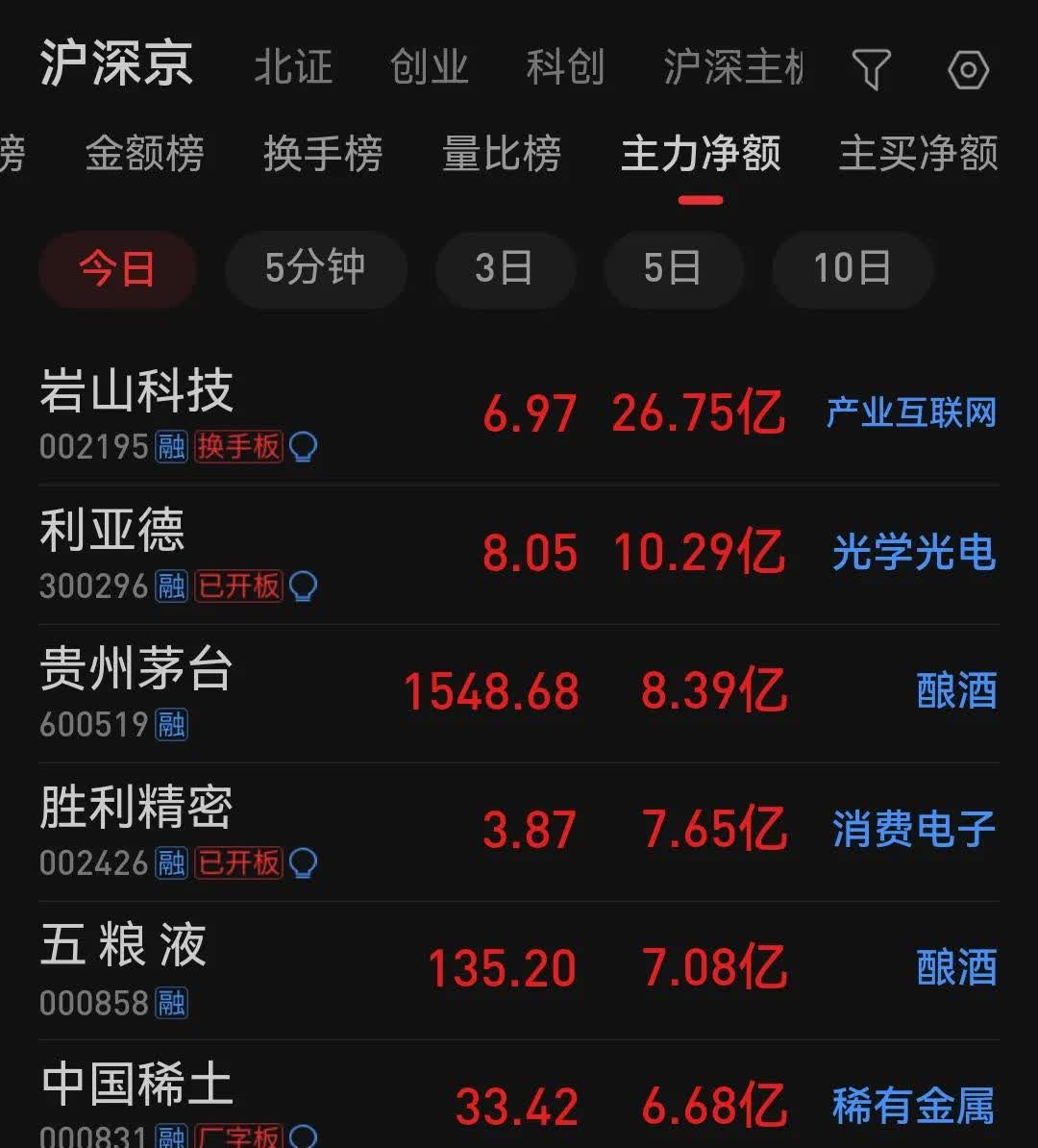Screen dimensions: 1038x1148
Task: Select the 3日 time filter
Action: pos(506,270)
